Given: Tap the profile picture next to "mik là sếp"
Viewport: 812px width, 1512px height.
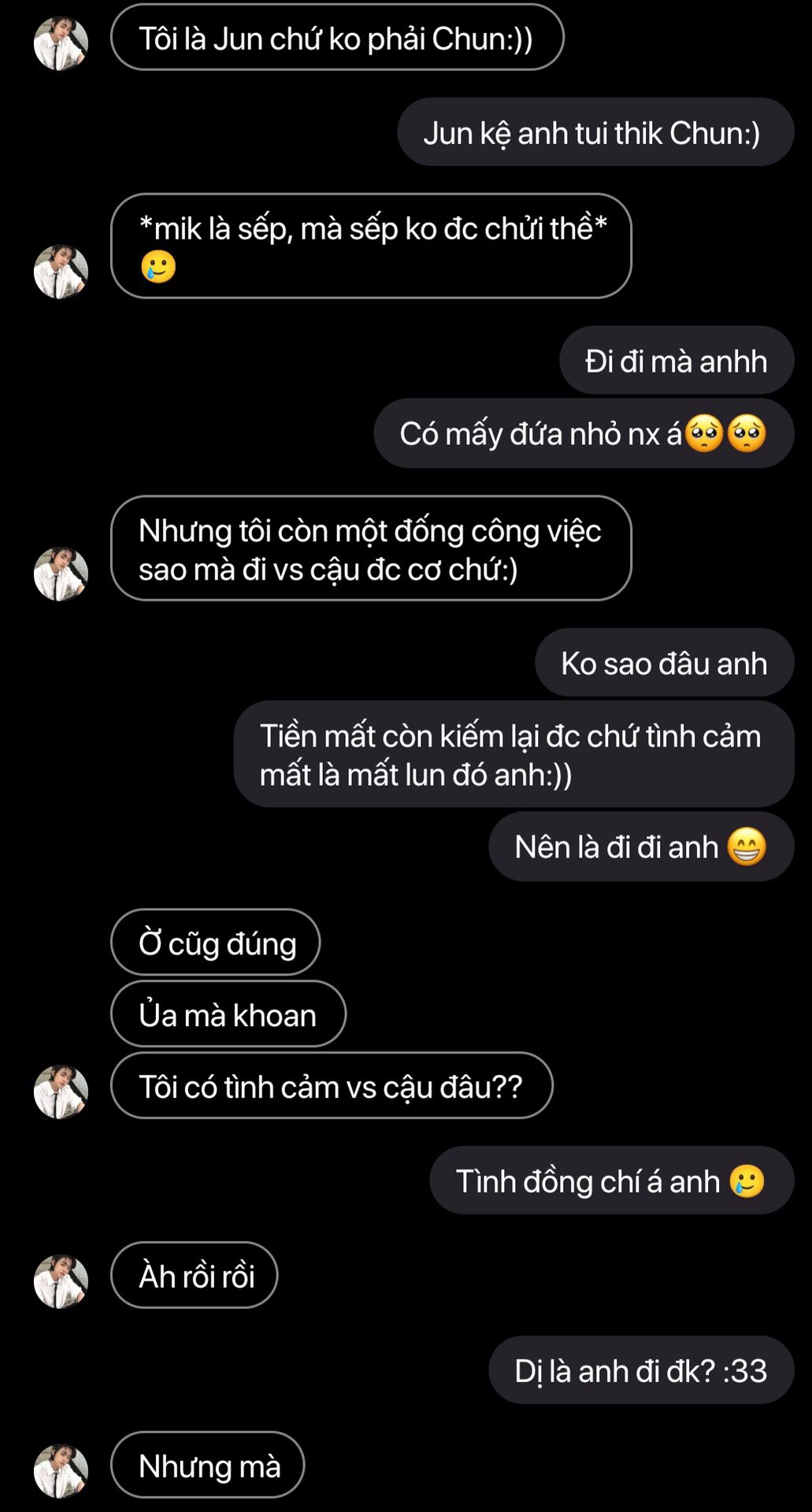Looking at the screenshot, I should (61, 272).
